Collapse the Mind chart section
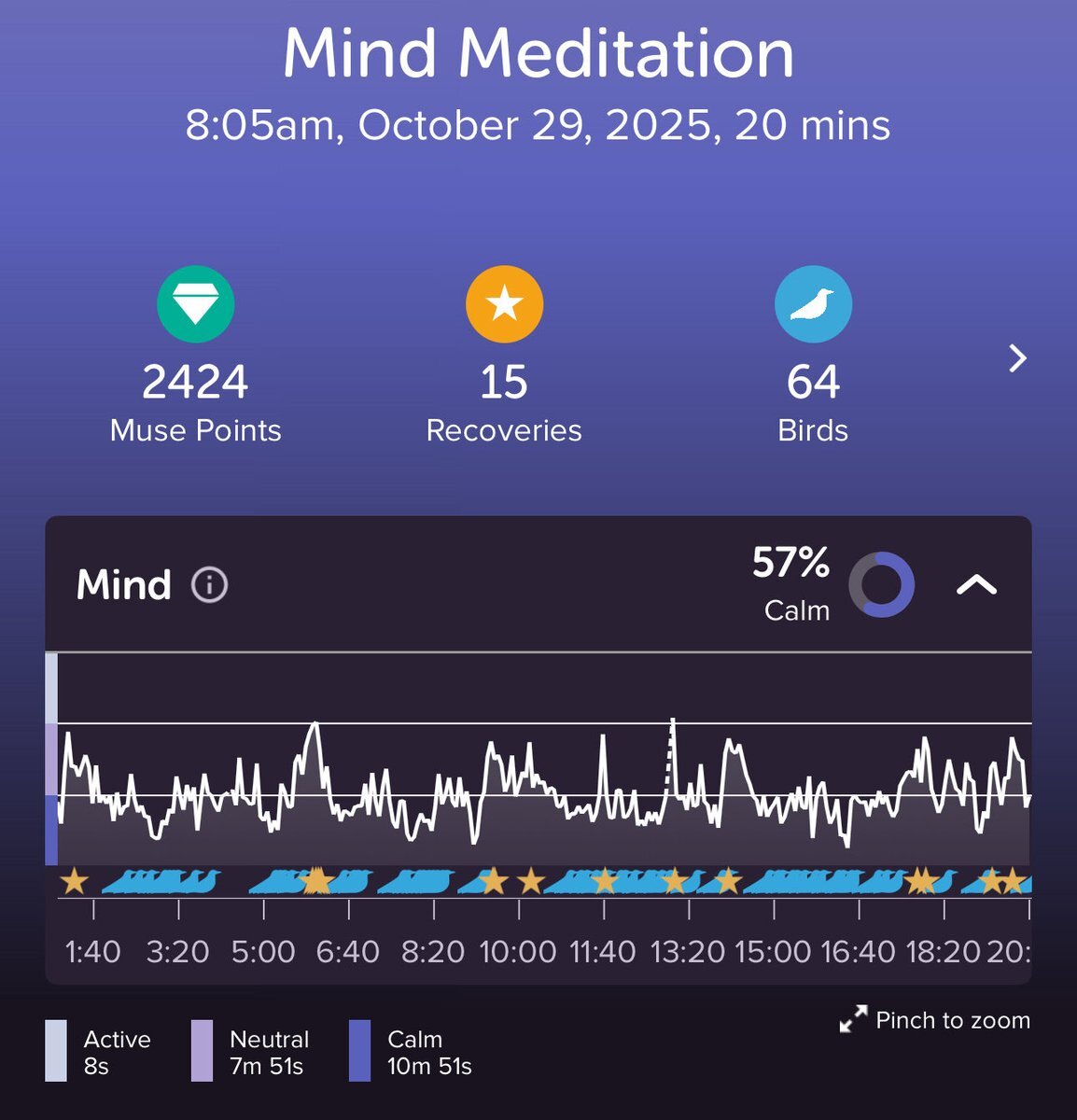The width and height of the screenshot is (1077, 1120). (x=977, y=585)
